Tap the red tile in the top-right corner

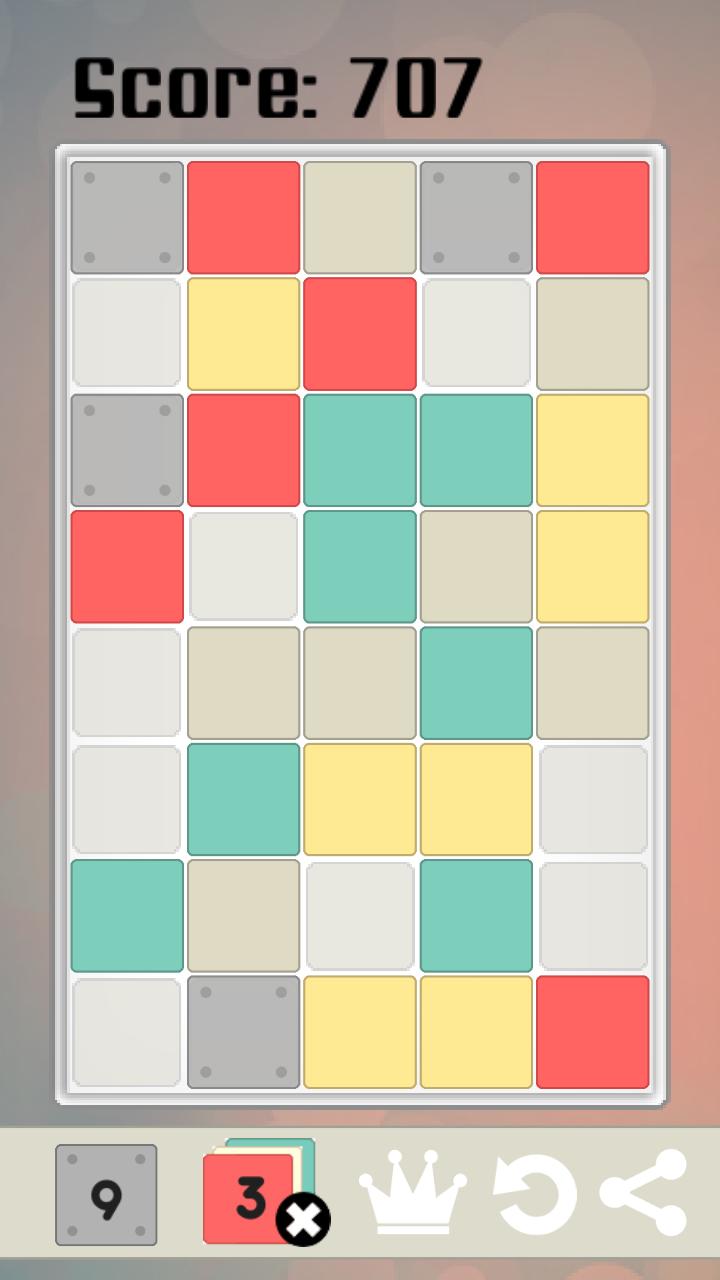point(592,217)
